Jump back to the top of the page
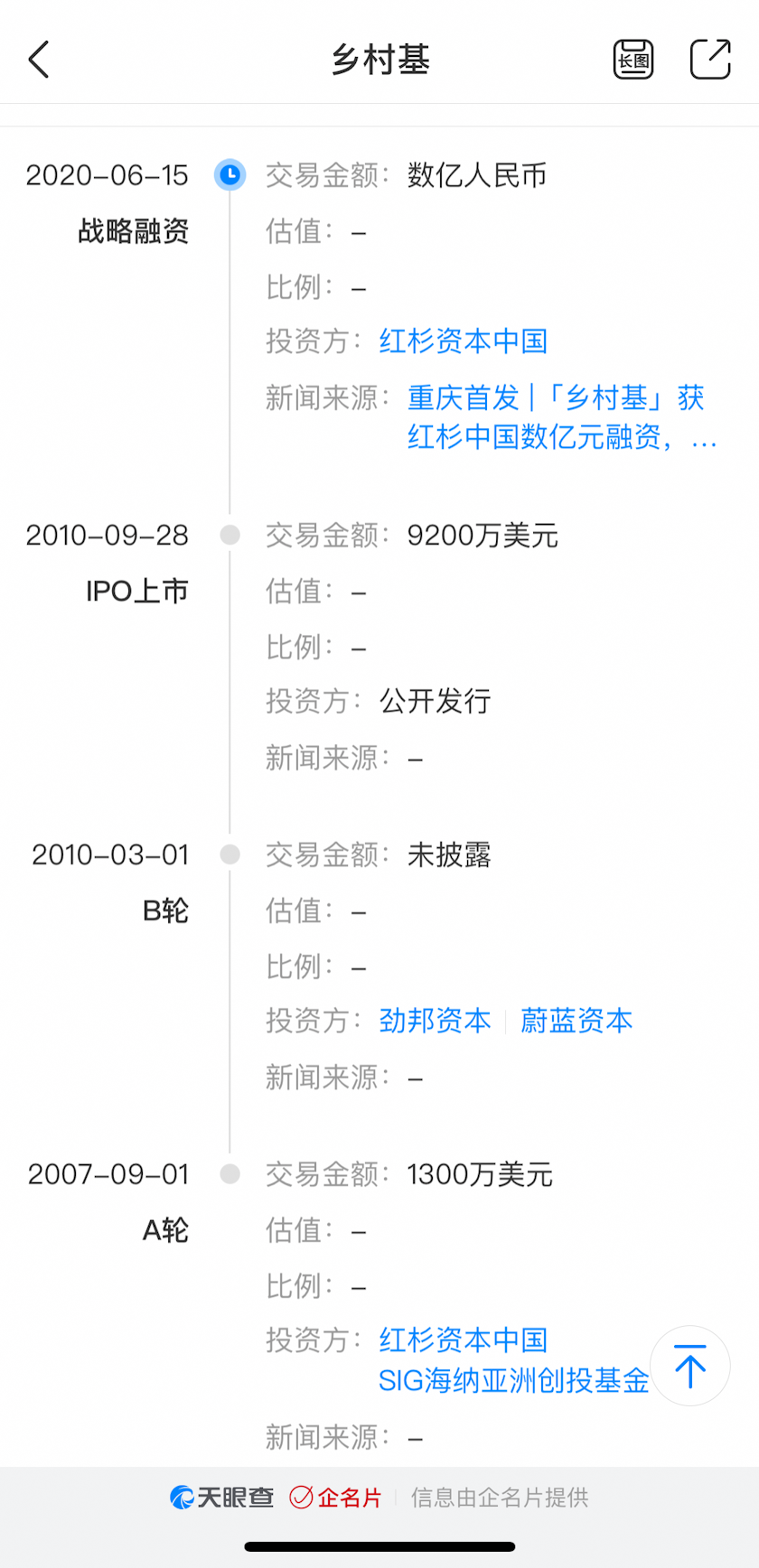 click(x=690, y=1366)
